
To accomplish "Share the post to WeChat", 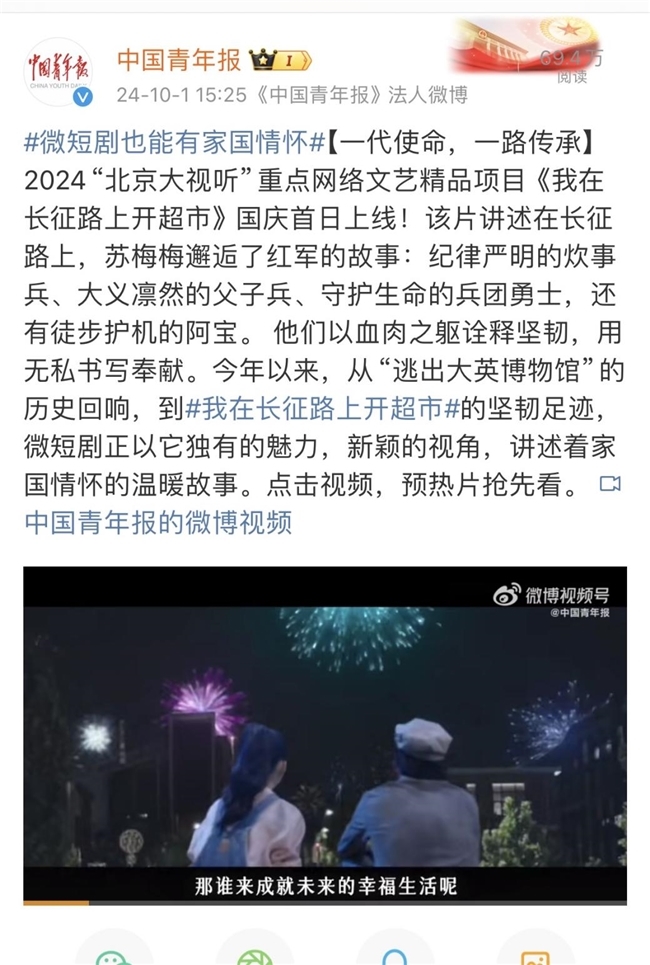I will pos(114,952).
